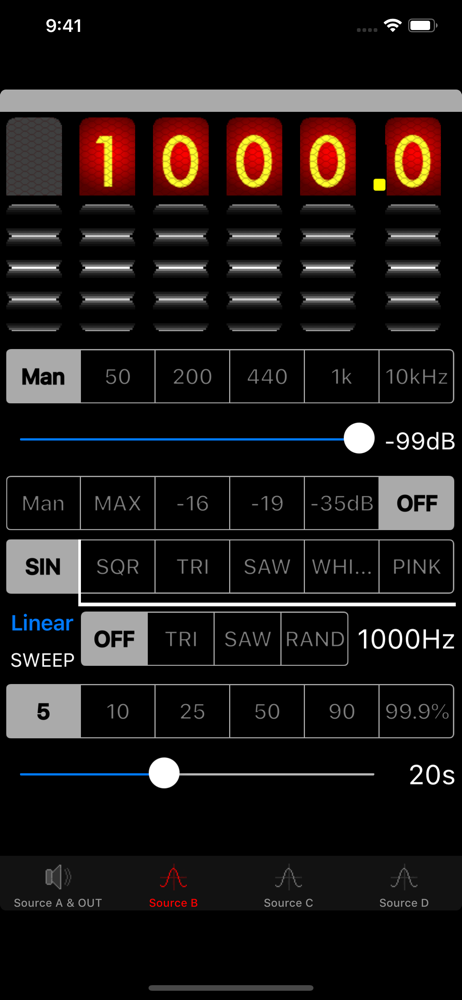Screen dimensions: 462x1000
Task: Choose the 99.9% option
Action: tap(417, 711)
